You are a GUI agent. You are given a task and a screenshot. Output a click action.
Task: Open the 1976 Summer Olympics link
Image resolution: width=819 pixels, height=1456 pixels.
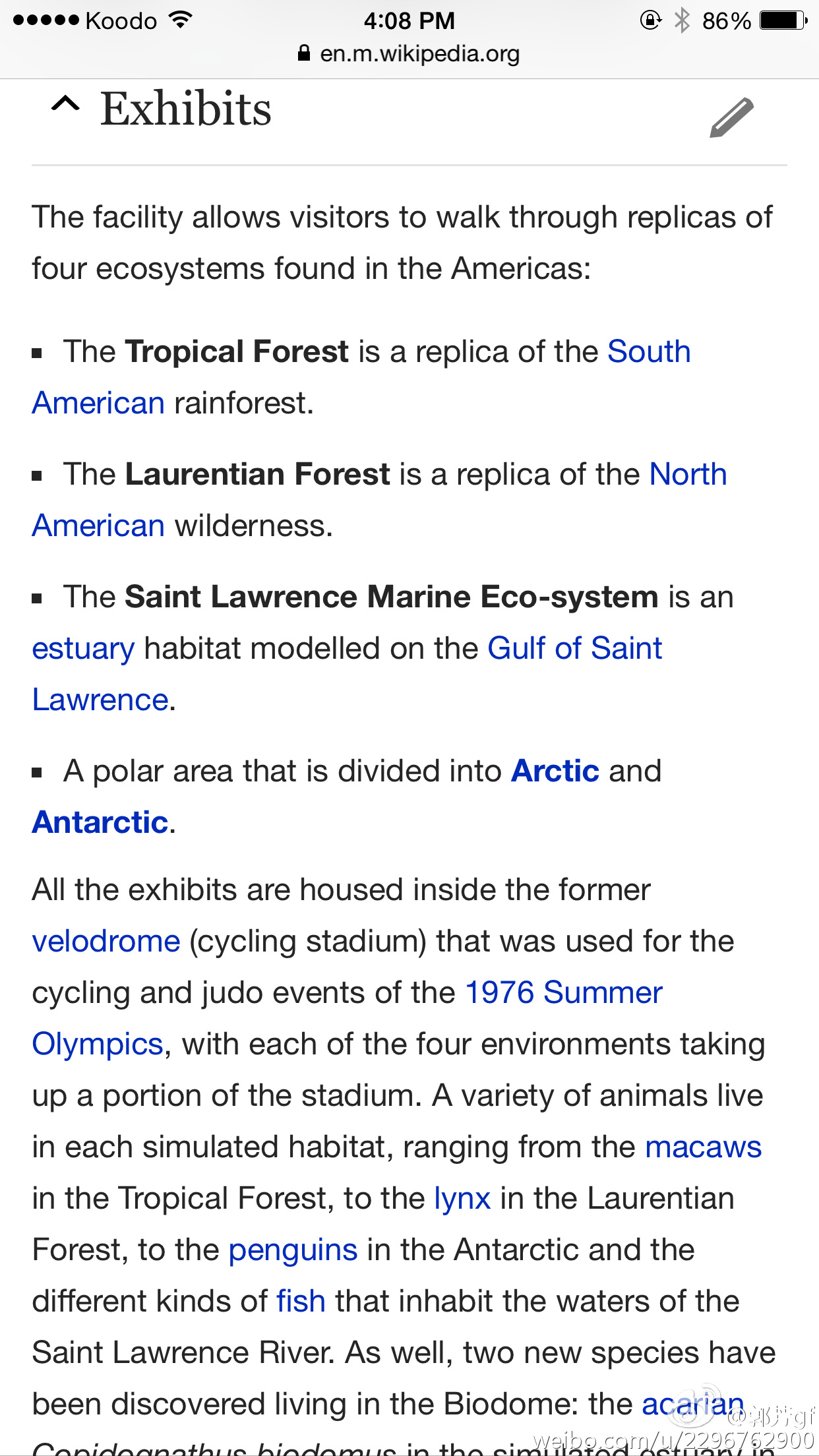(x=564, y=992)
